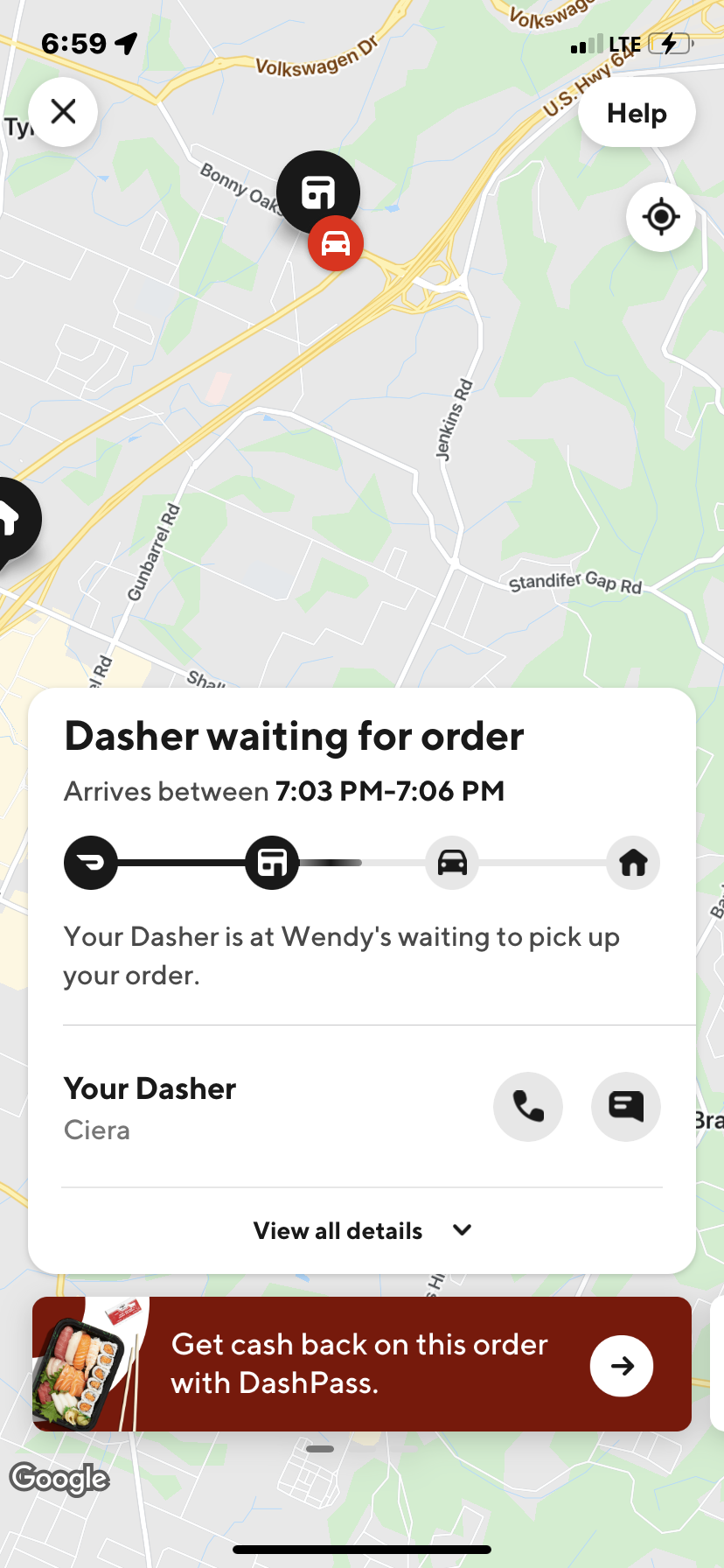Open the Help button
Viewport: 724px width, 1568px height.
637,113
